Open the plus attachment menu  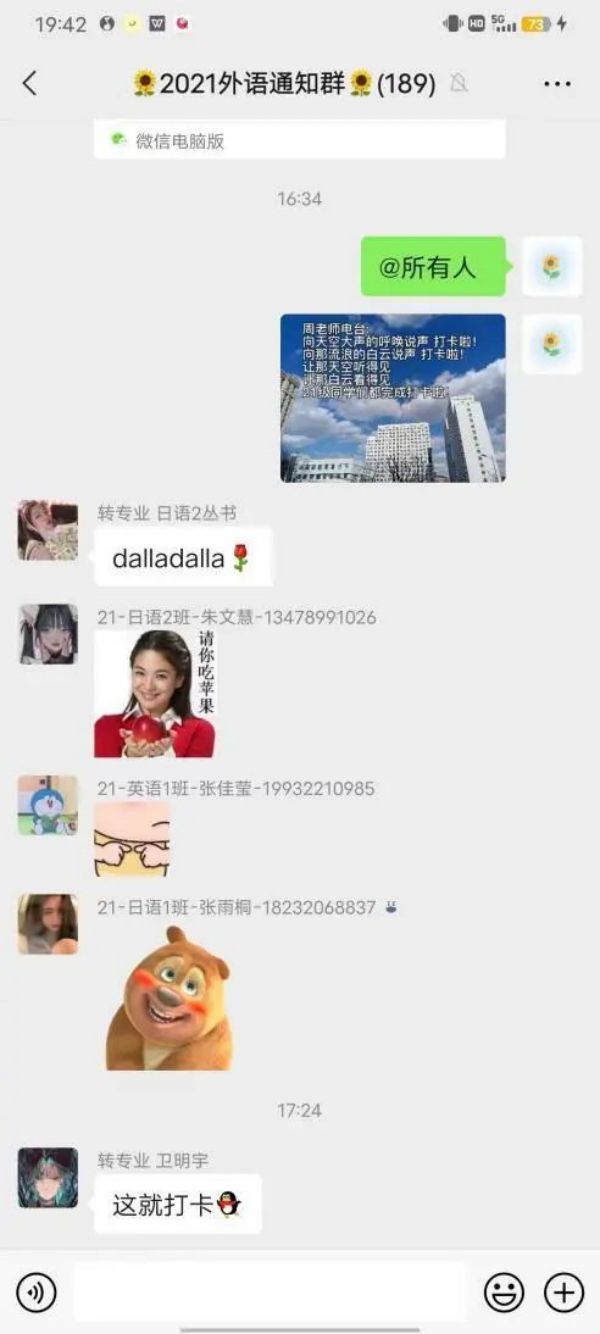tap(563, 1293)
